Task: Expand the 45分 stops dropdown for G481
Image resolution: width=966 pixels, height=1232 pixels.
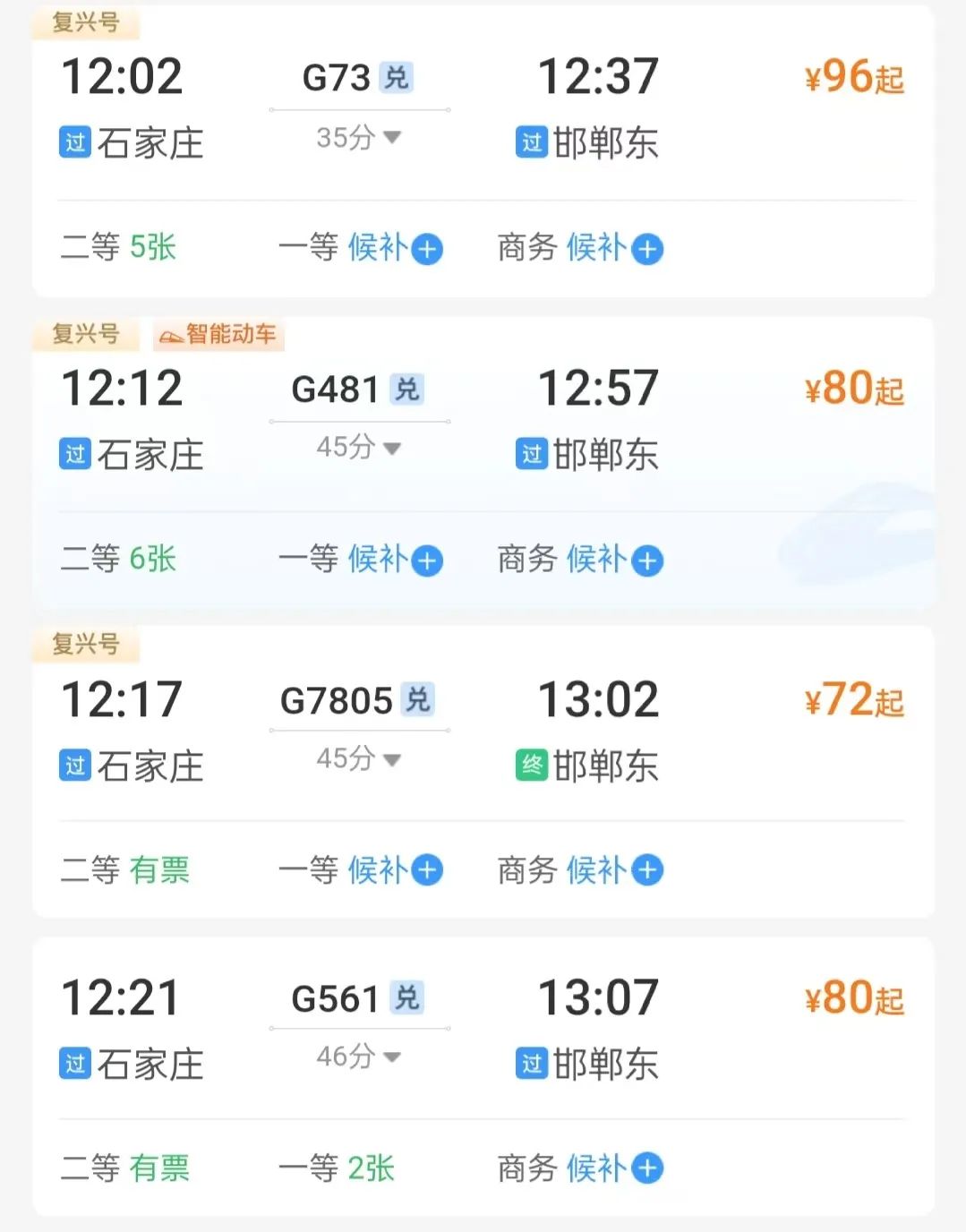Action: point(359,447)
